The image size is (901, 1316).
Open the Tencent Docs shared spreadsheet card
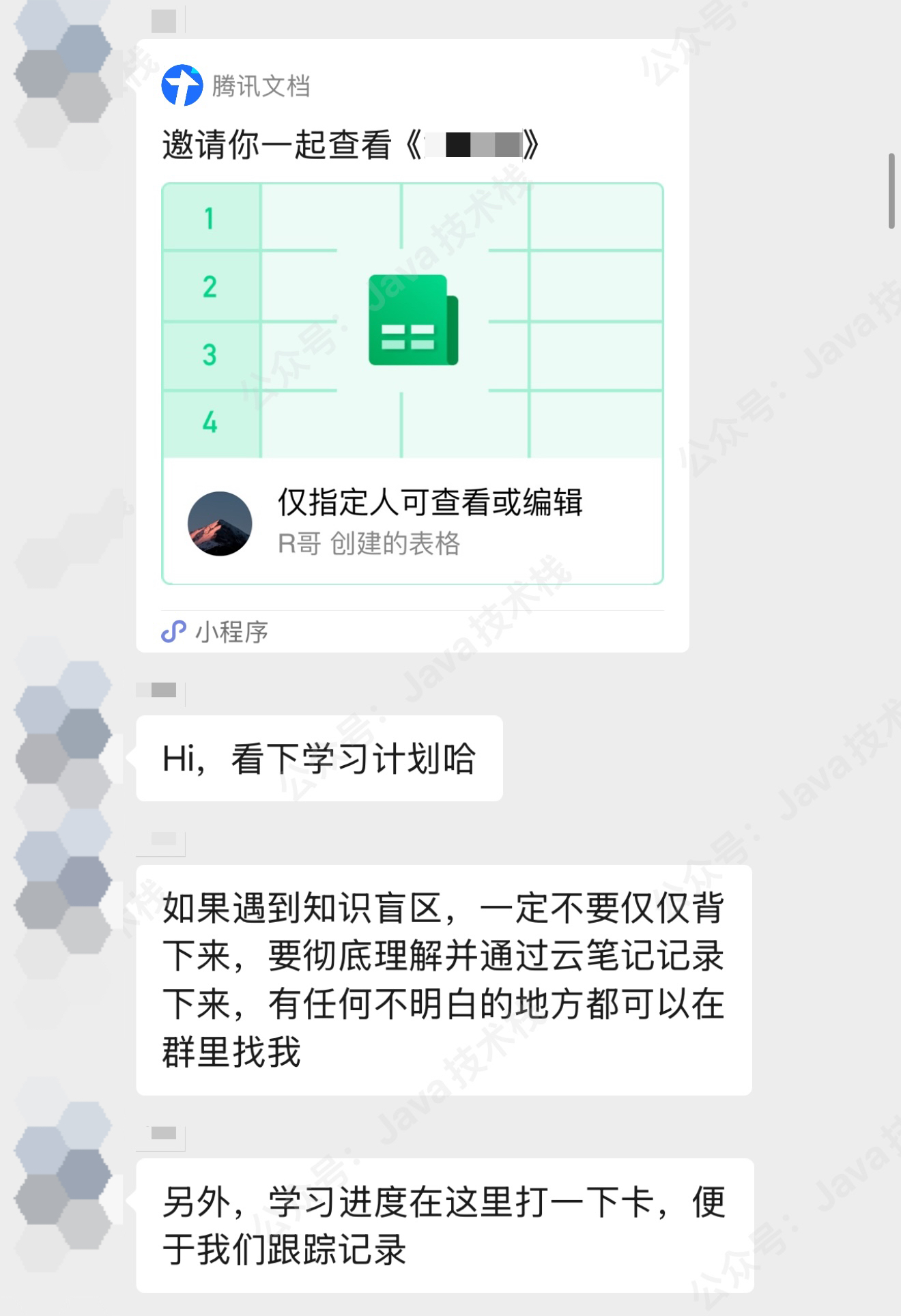[412, 382]
